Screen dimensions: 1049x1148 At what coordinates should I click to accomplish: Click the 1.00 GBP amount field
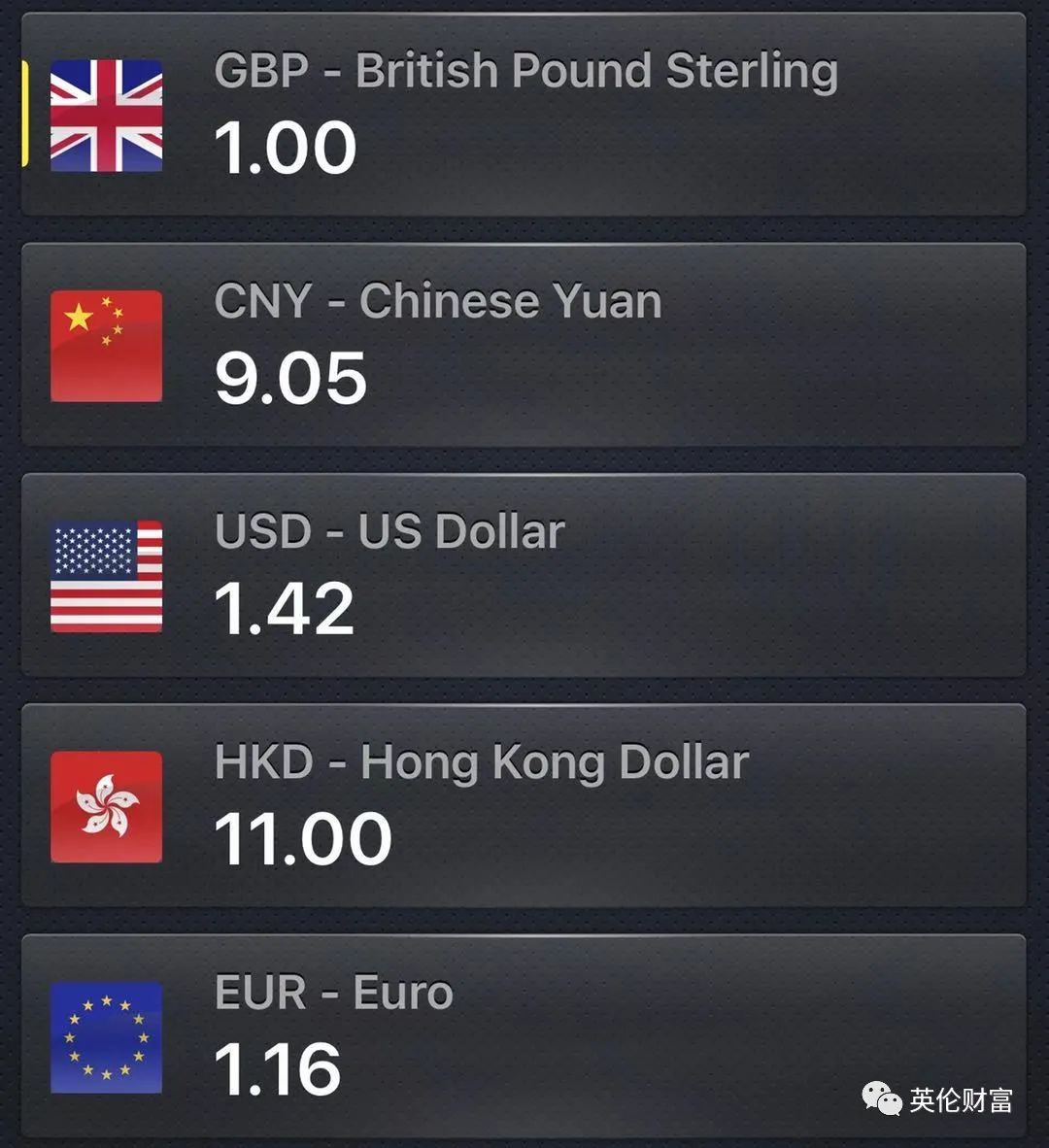click(x=284, y=146)
